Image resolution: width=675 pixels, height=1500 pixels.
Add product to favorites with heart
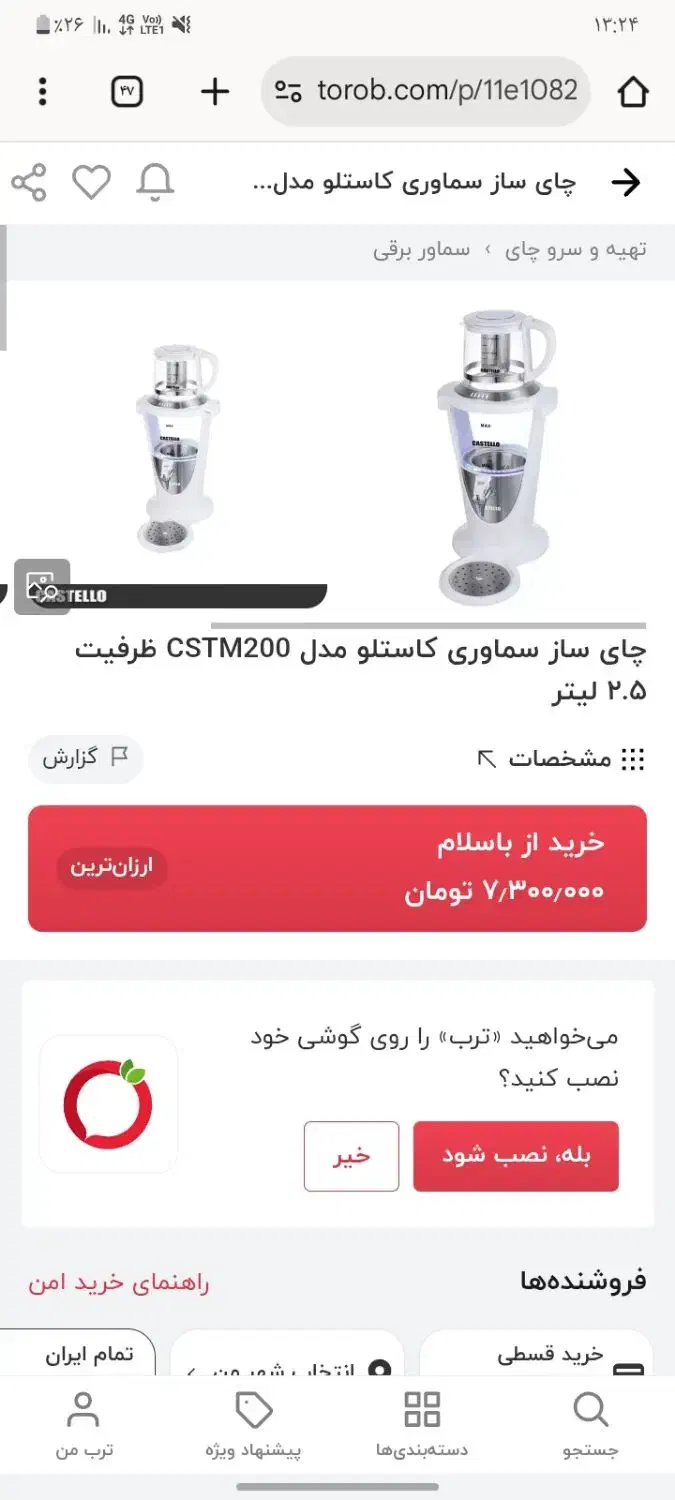(x=91, y=183)
